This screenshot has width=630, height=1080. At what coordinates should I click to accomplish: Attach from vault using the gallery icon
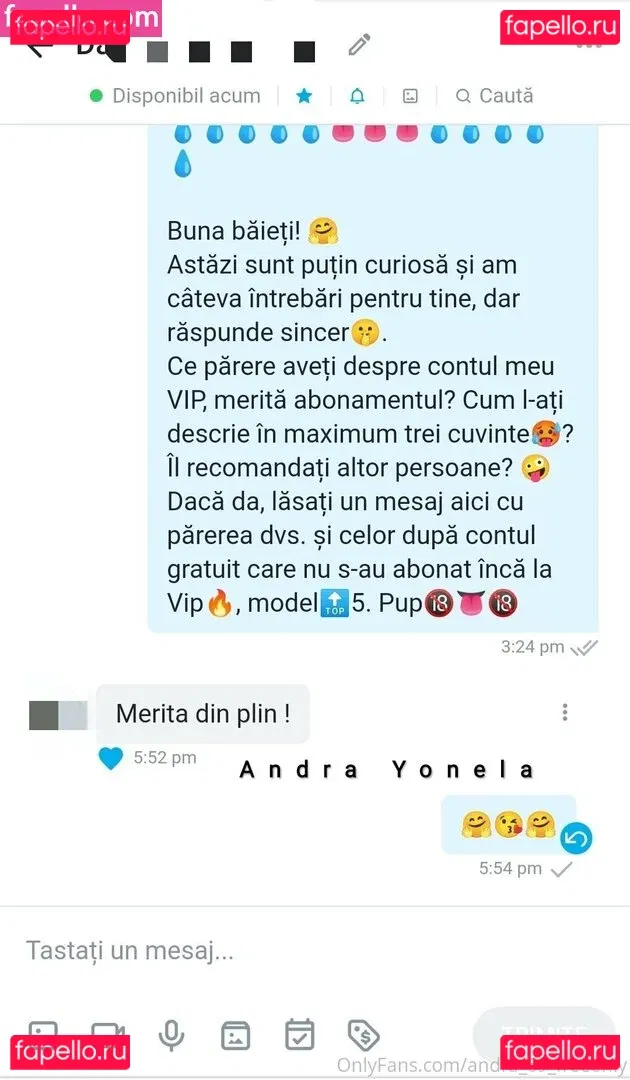pyautogui.click(x=236, y=1035)
